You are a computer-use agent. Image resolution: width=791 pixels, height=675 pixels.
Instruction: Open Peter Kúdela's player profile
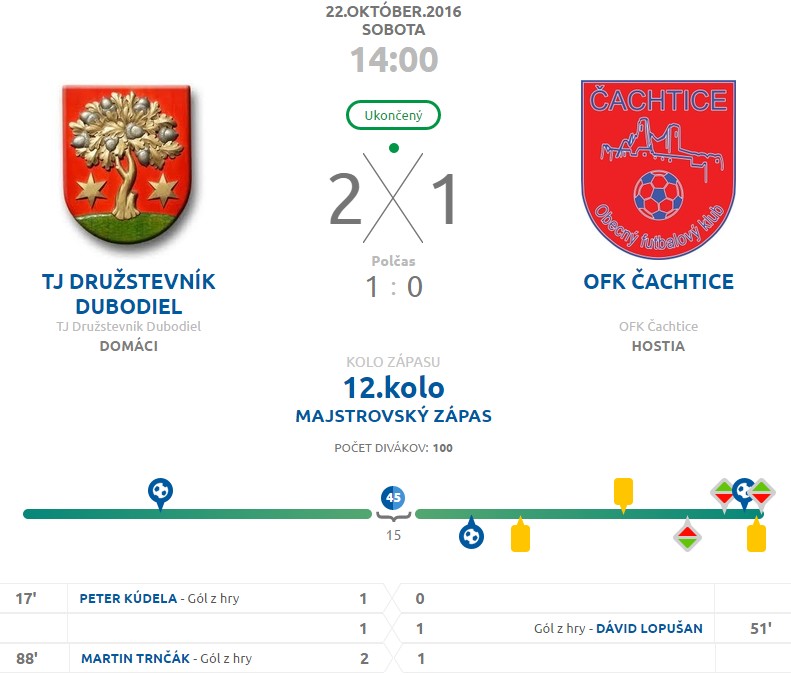click(128, 599)
